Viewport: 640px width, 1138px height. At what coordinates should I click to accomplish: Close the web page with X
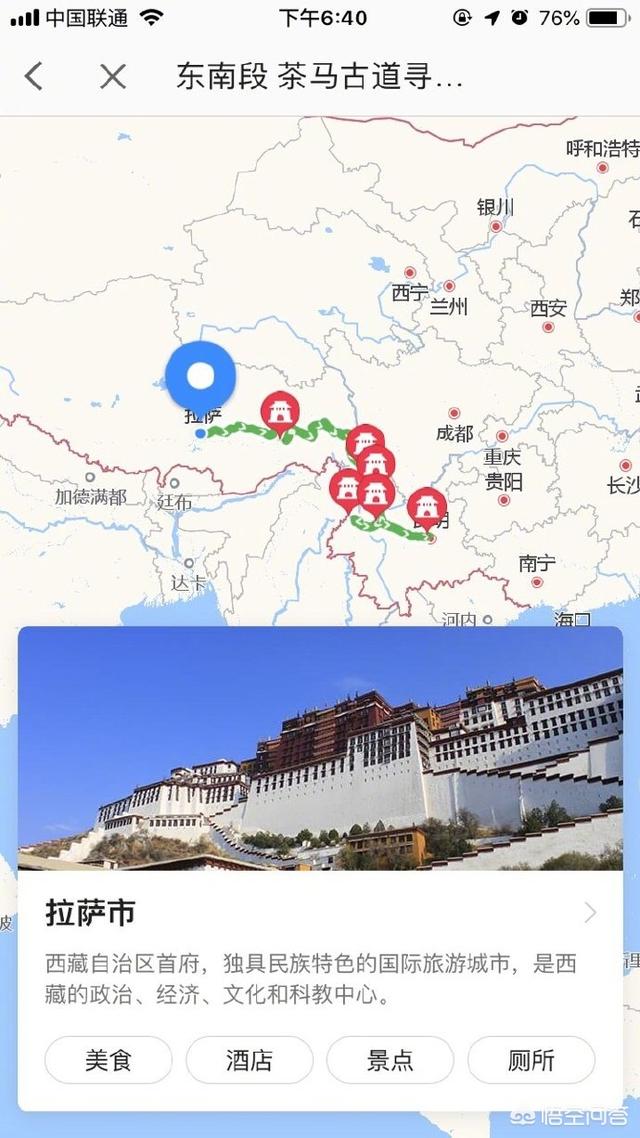pos(112,76)
